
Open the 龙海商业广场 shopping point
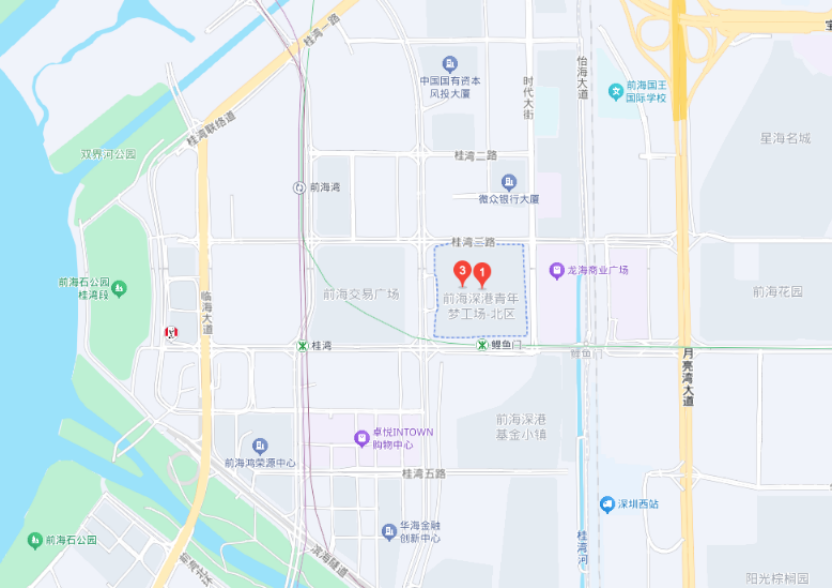tap(557, 270)
